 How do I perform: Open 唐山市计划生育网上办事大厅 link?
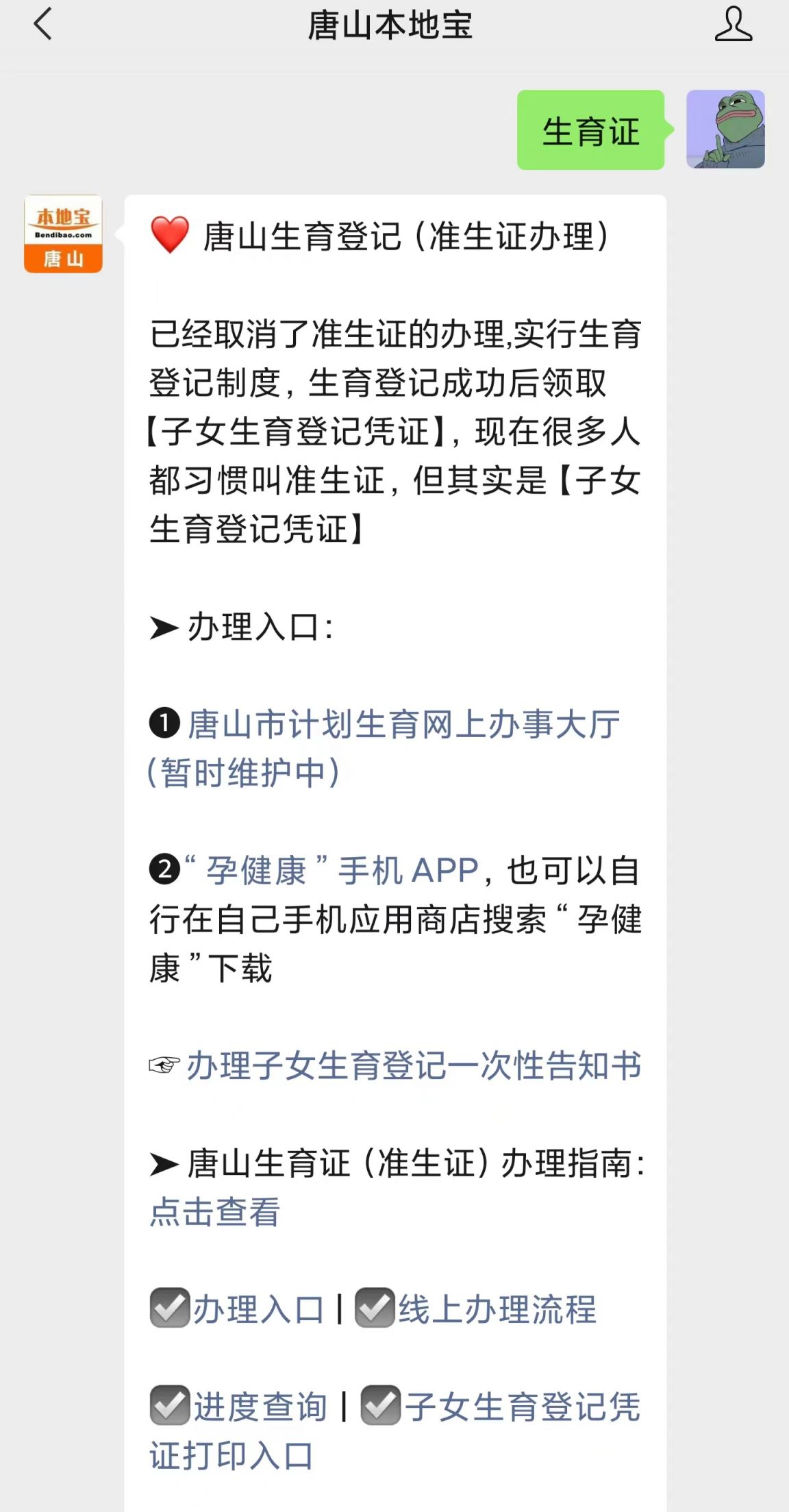403,725
